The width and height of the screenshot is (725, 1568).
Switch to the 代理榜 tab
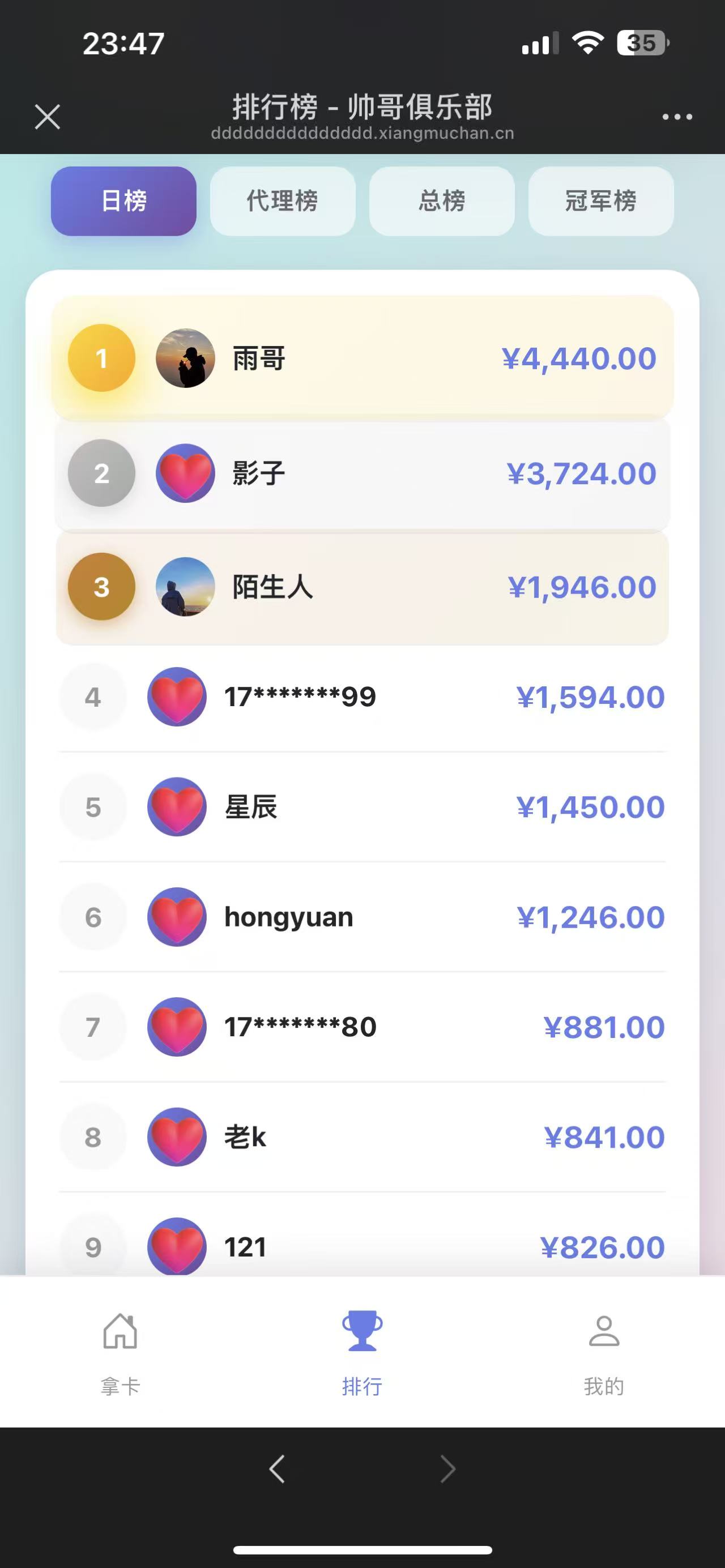point(283,201)
